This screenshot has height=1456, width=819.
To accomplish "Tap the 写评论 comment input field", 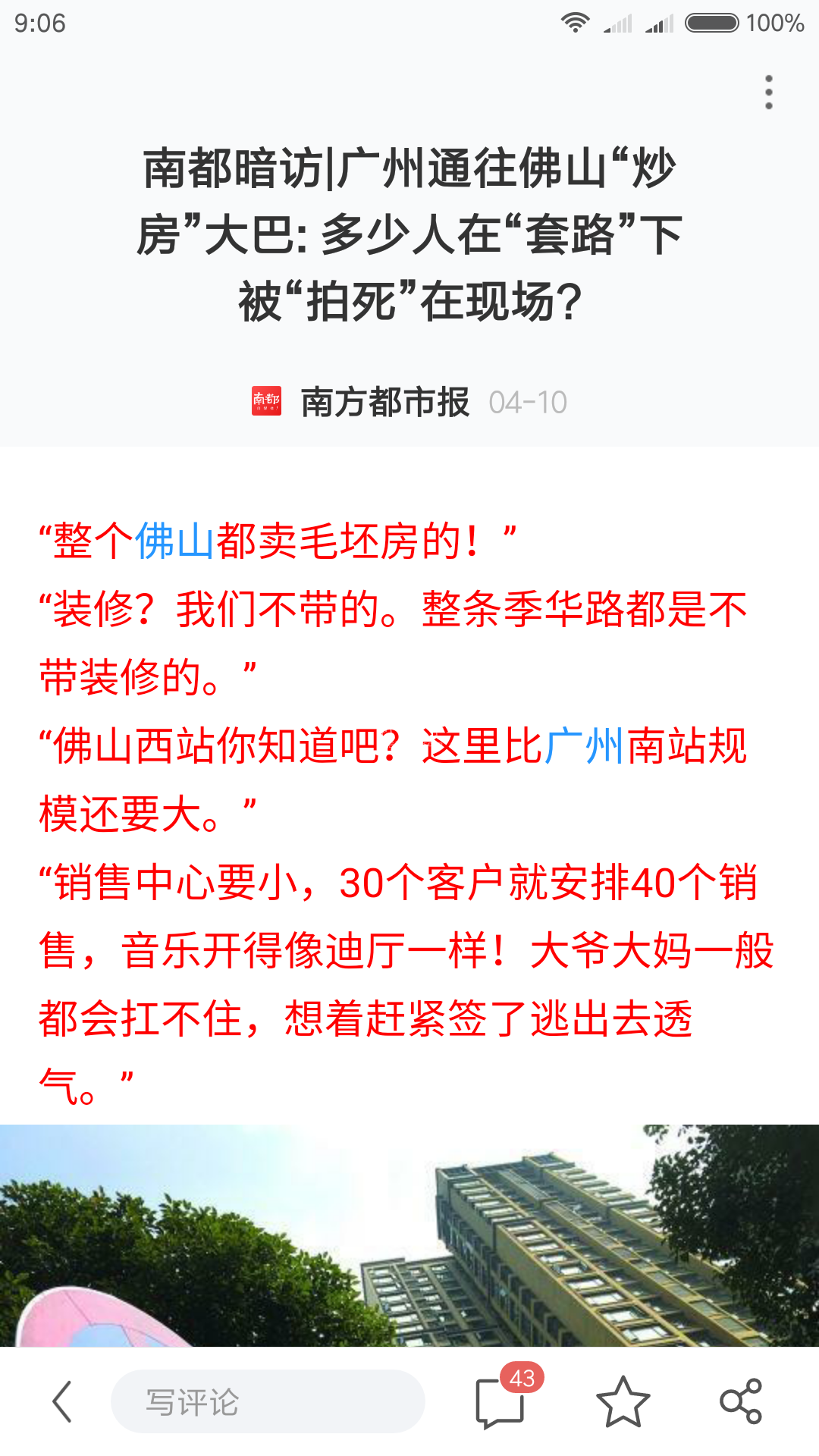I will pyautogui.click(x=267, y=1401).
